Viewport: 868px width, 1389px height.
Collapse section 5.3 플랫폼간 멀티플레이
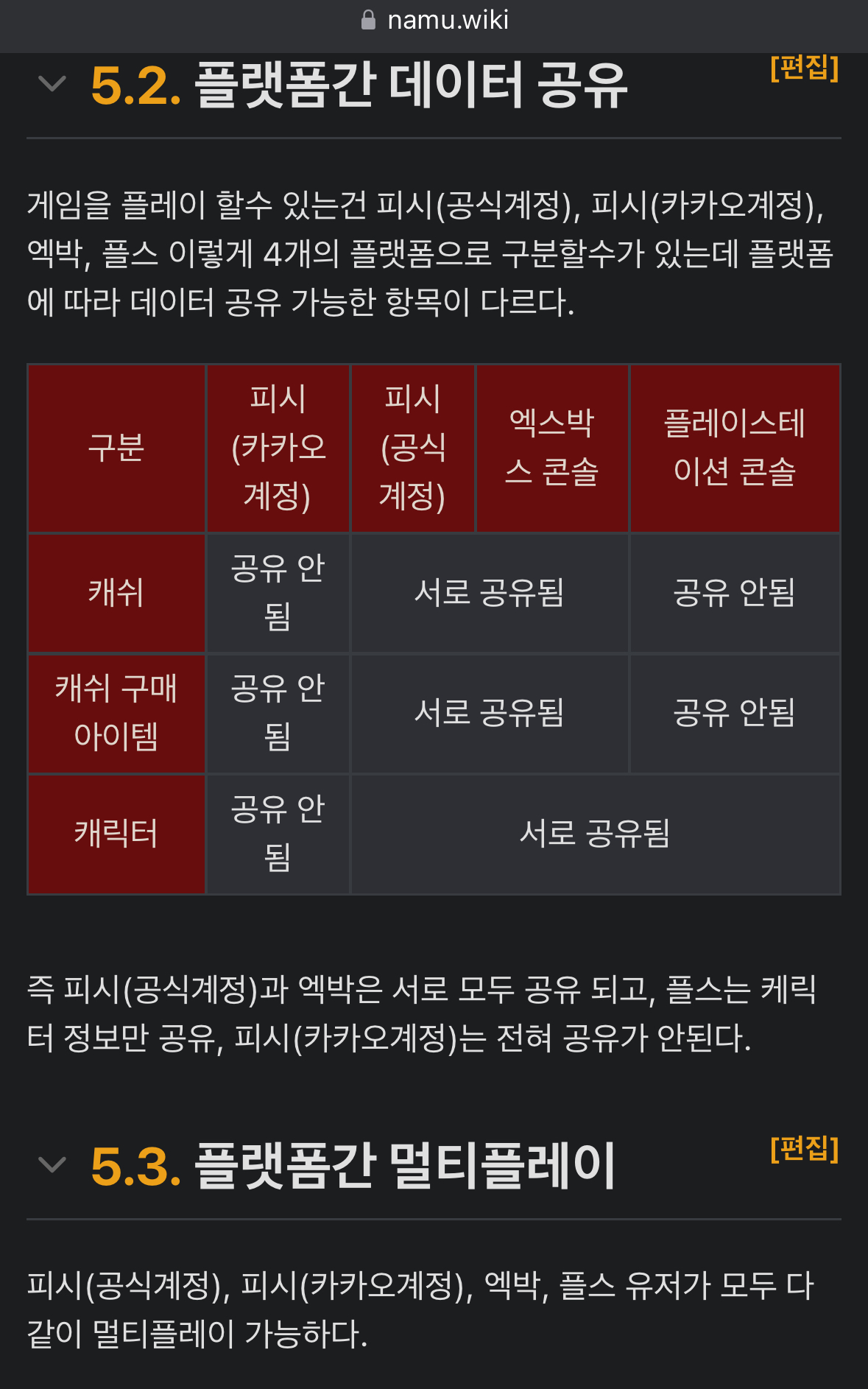point(52,1165)
